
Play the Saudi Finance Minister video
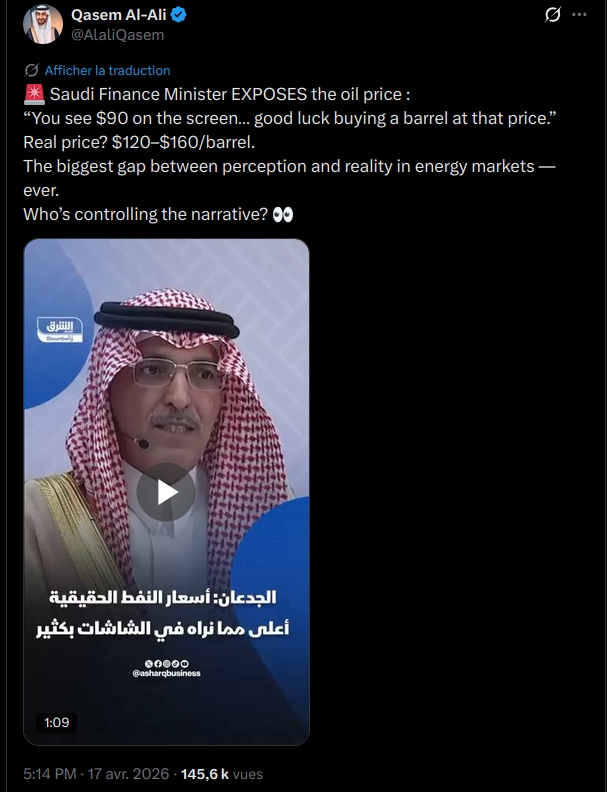tap(166, 491)
